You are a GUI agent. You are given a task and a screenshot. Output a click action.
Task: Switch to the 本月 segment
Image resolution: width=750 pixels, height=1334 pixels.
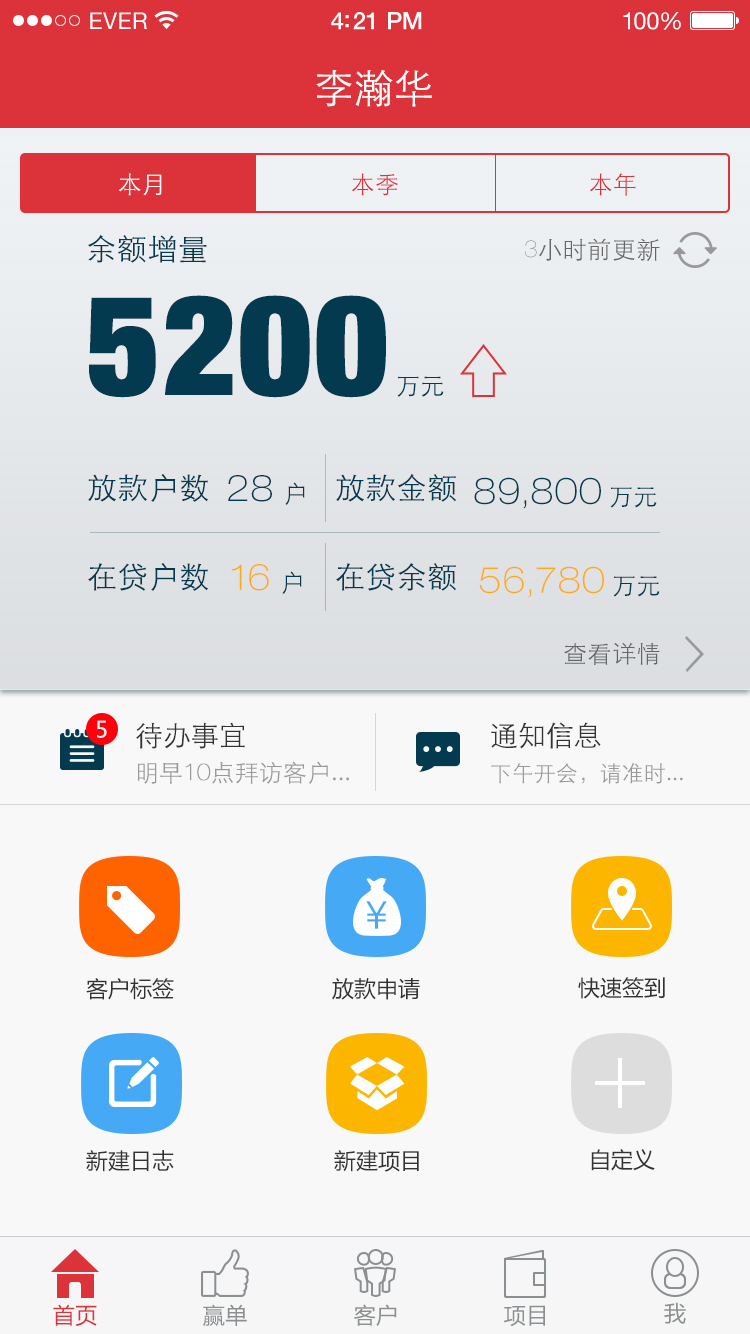click(x=139, y=184)
